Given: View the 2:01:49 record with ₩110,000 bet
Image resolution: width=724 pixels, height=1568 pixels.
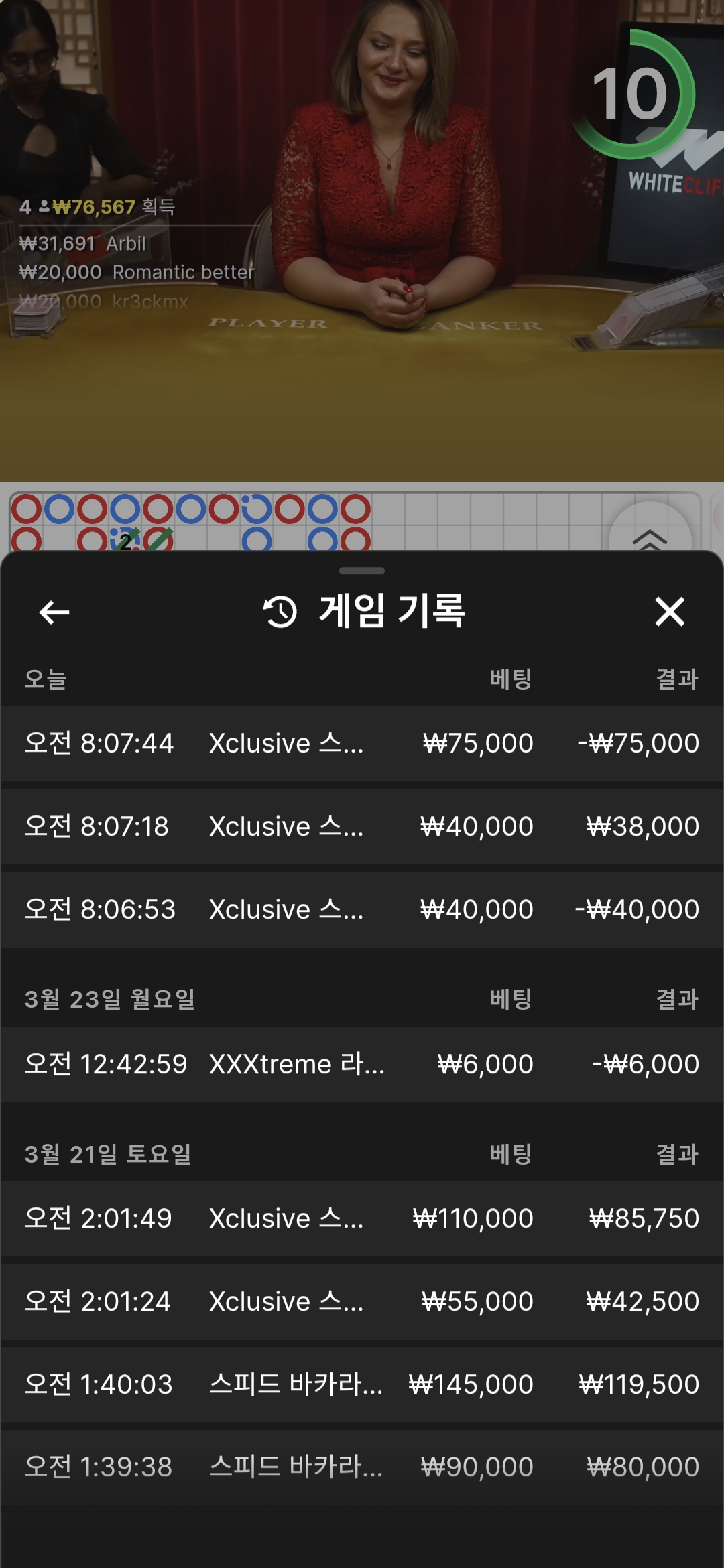Looking at the screenshot, I should pos(362,1218).
